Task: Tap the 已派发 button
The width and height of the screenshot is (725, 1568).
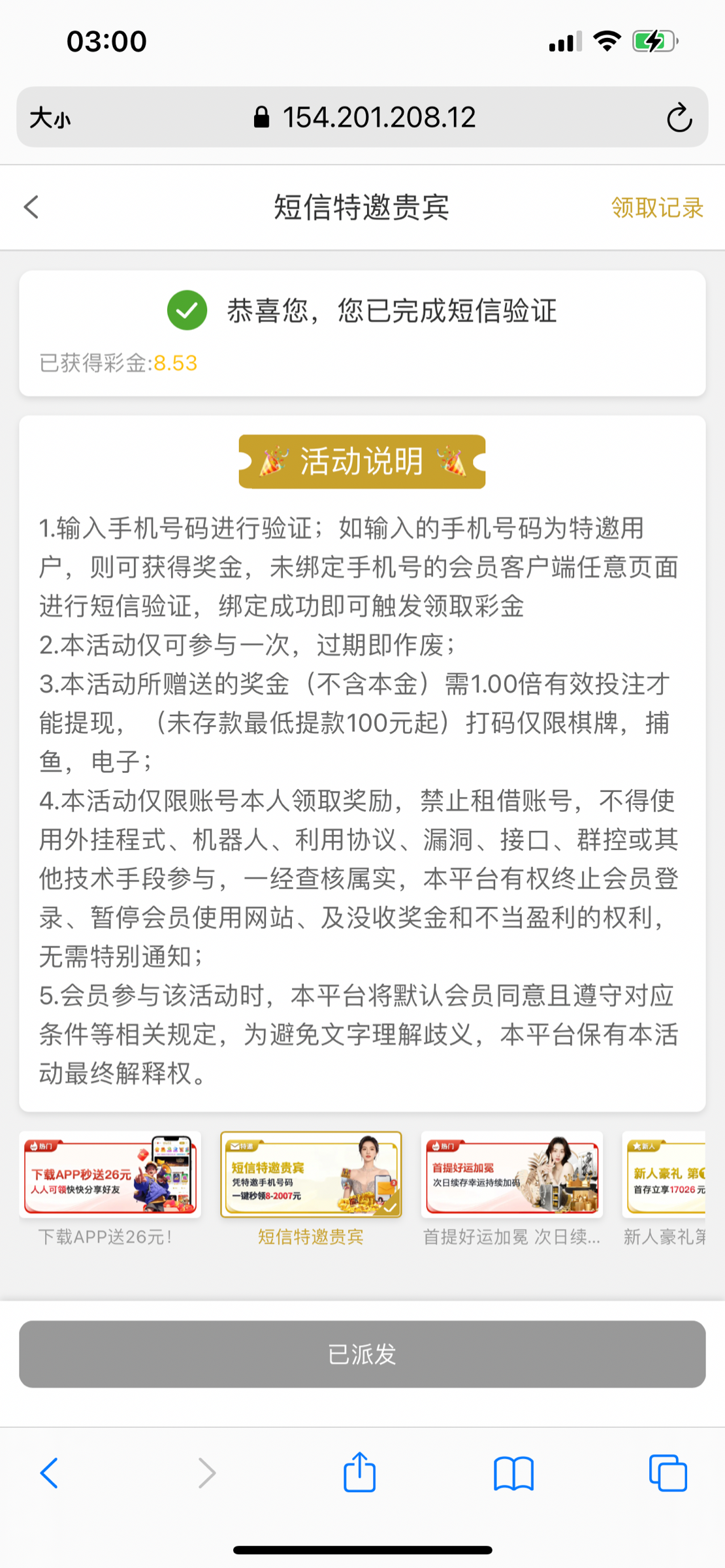Action: [362, 1354]
